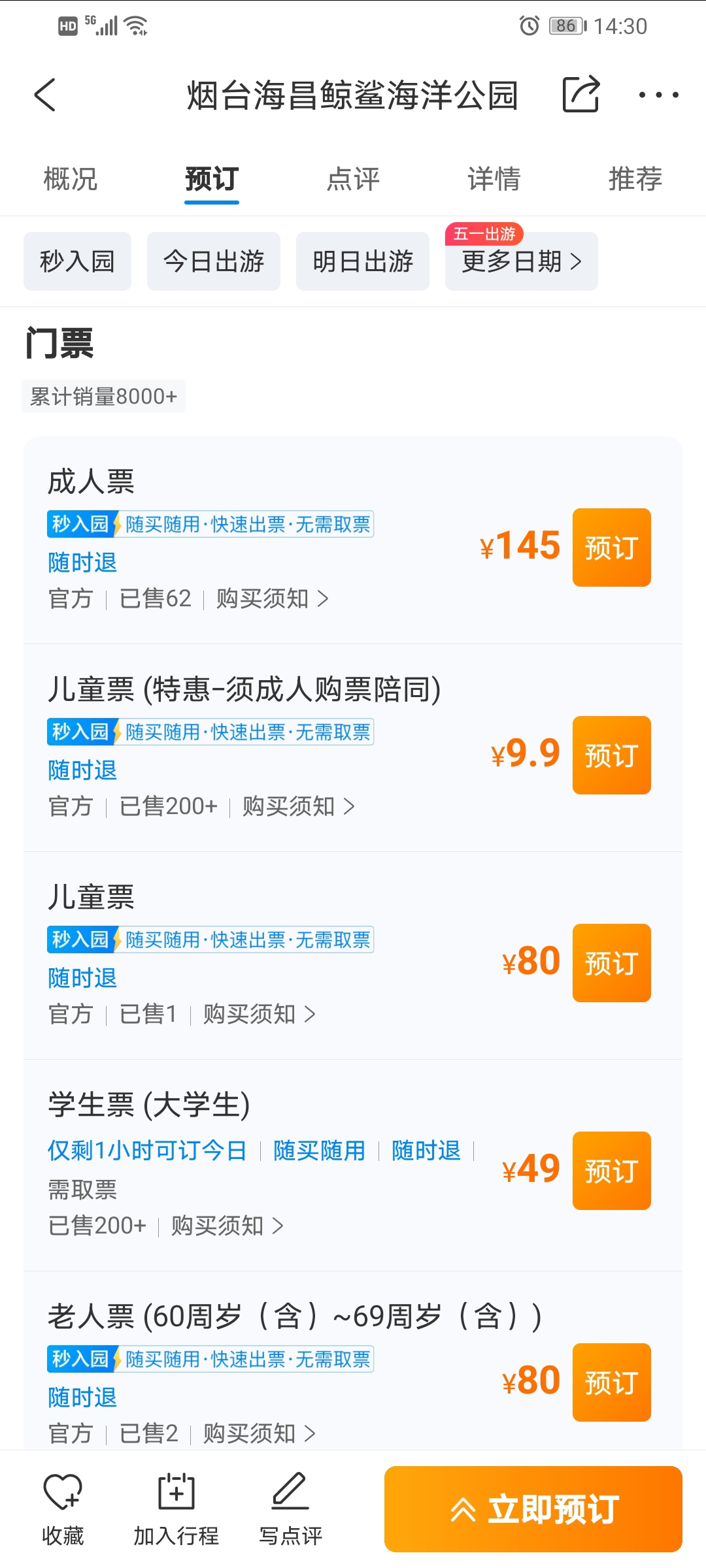Switch to the 推荐 tab
This screenshot has width=706, height=1568.
point(635,179)
